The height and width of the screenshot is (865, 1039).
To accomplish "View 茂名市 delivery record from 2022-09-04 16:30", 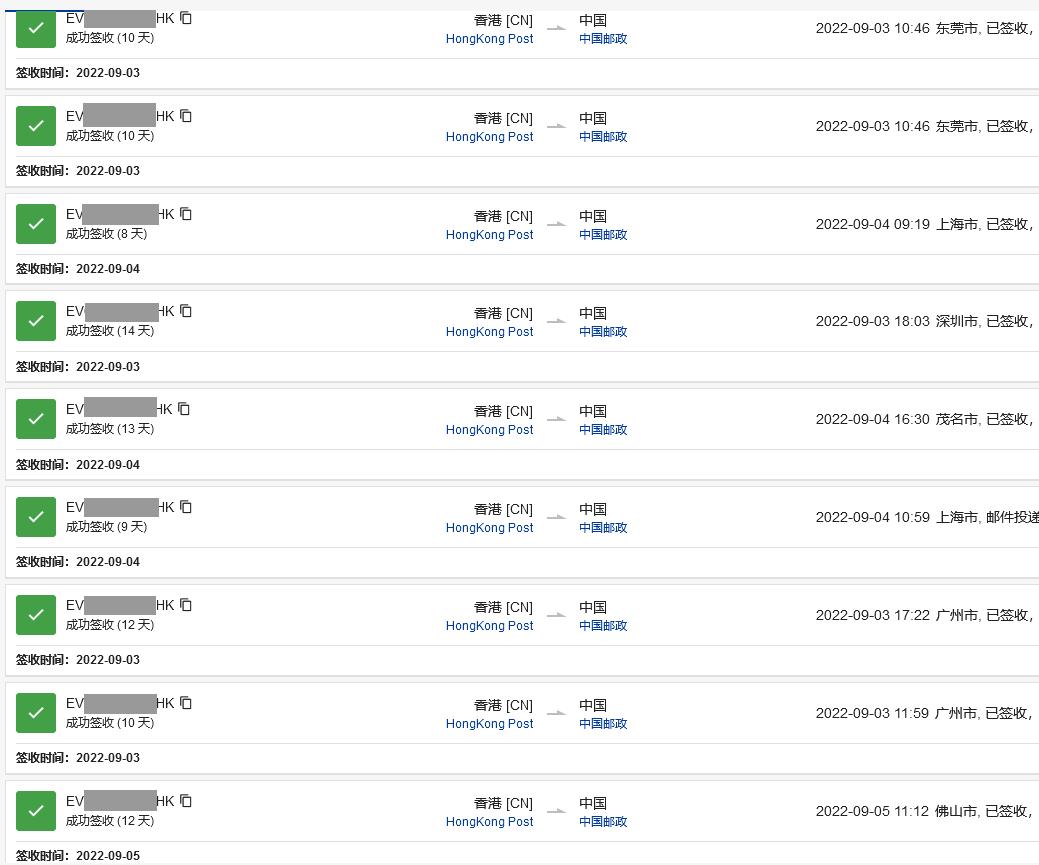I will [x=922, y=420].
